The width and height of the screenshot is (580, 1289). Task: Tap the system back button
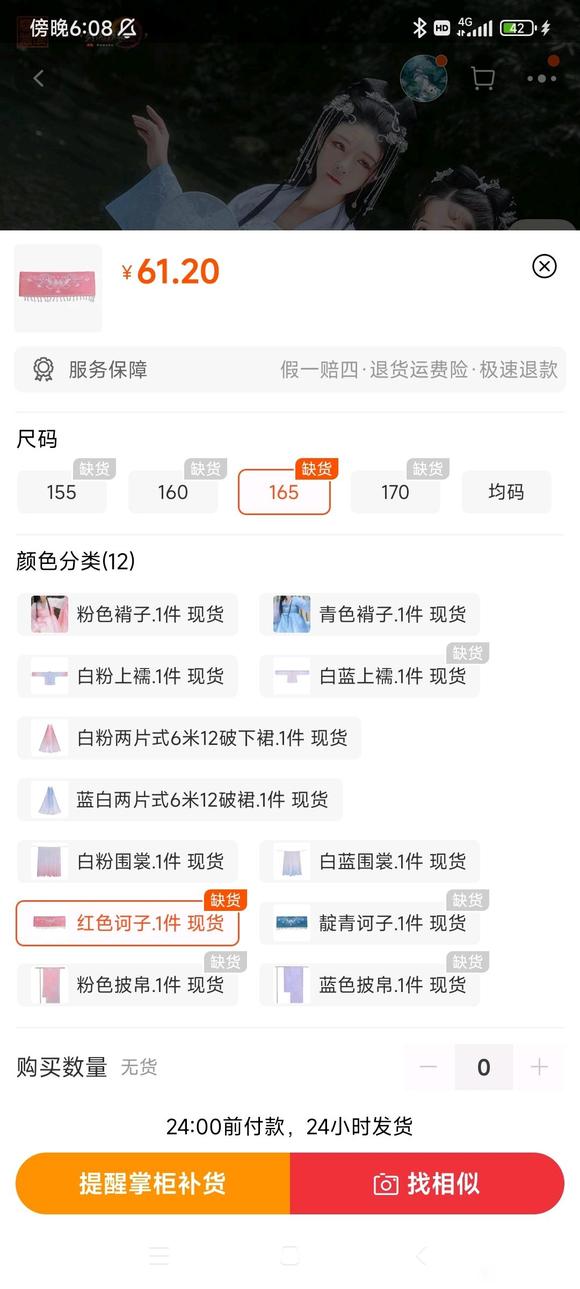421,1256
